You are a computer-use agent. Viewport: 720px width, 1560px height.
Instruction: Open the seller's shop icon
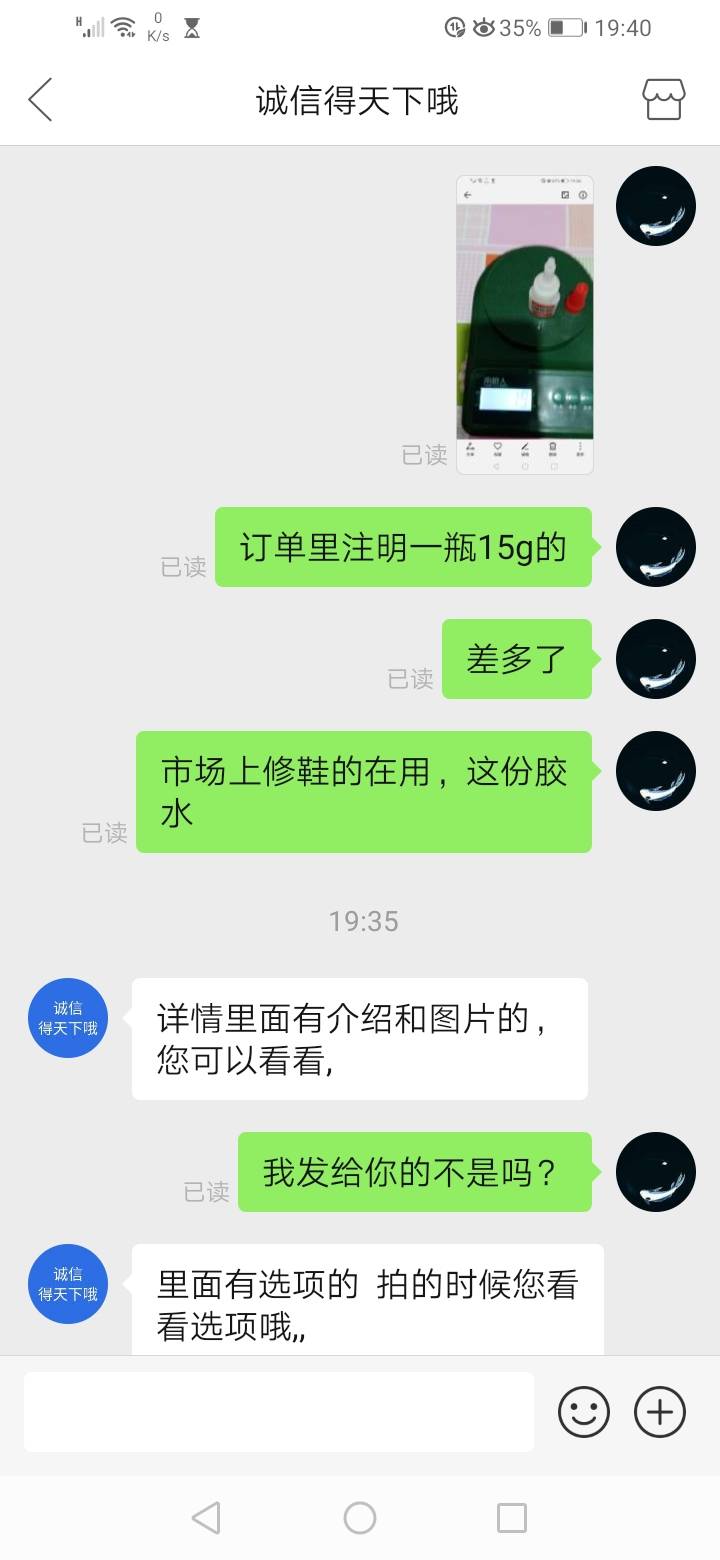click(662, 100)
